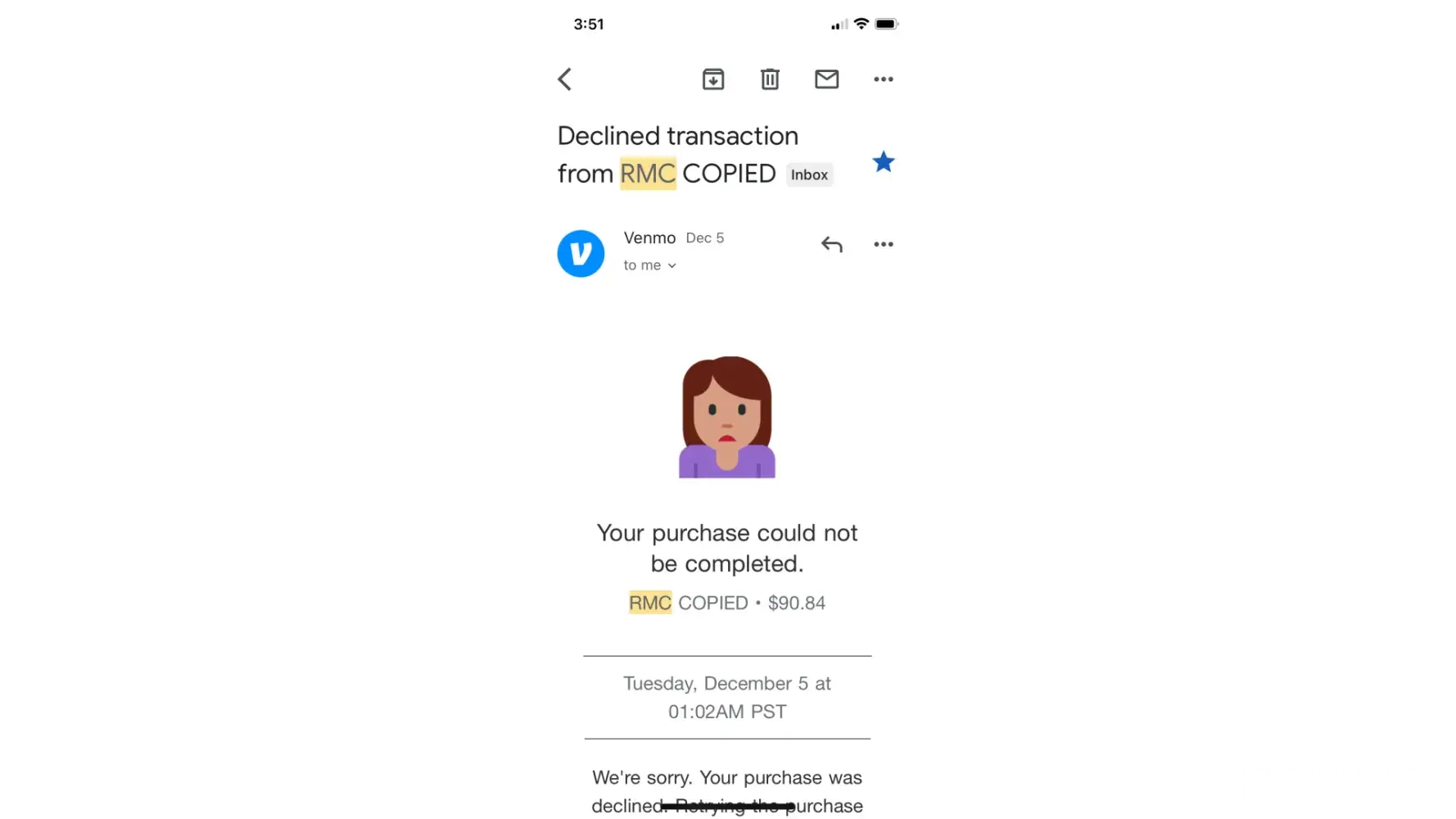Reply to the Venmo message
Viewport: 1456px width, 819px height.
coord(831,244)
